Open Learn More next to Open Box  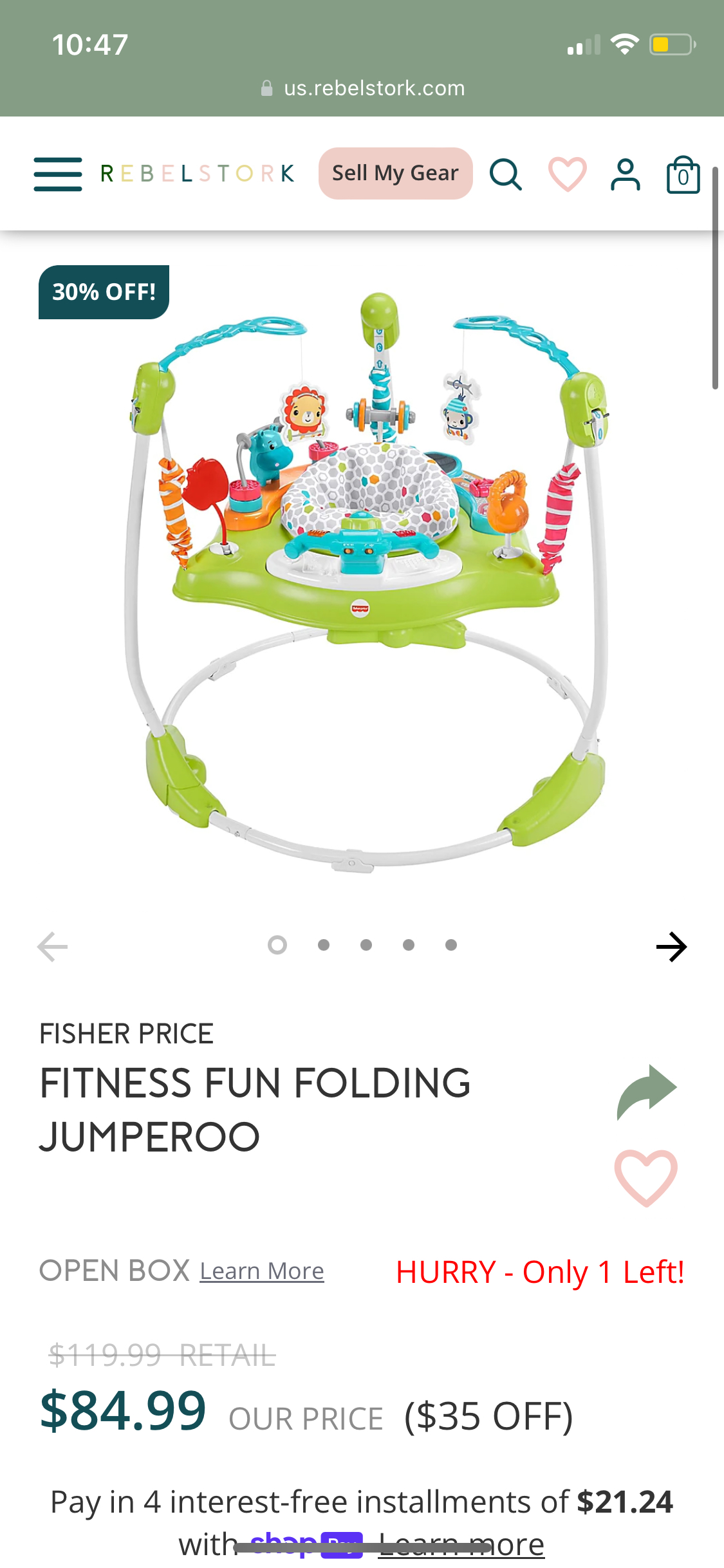(262, 1271)
